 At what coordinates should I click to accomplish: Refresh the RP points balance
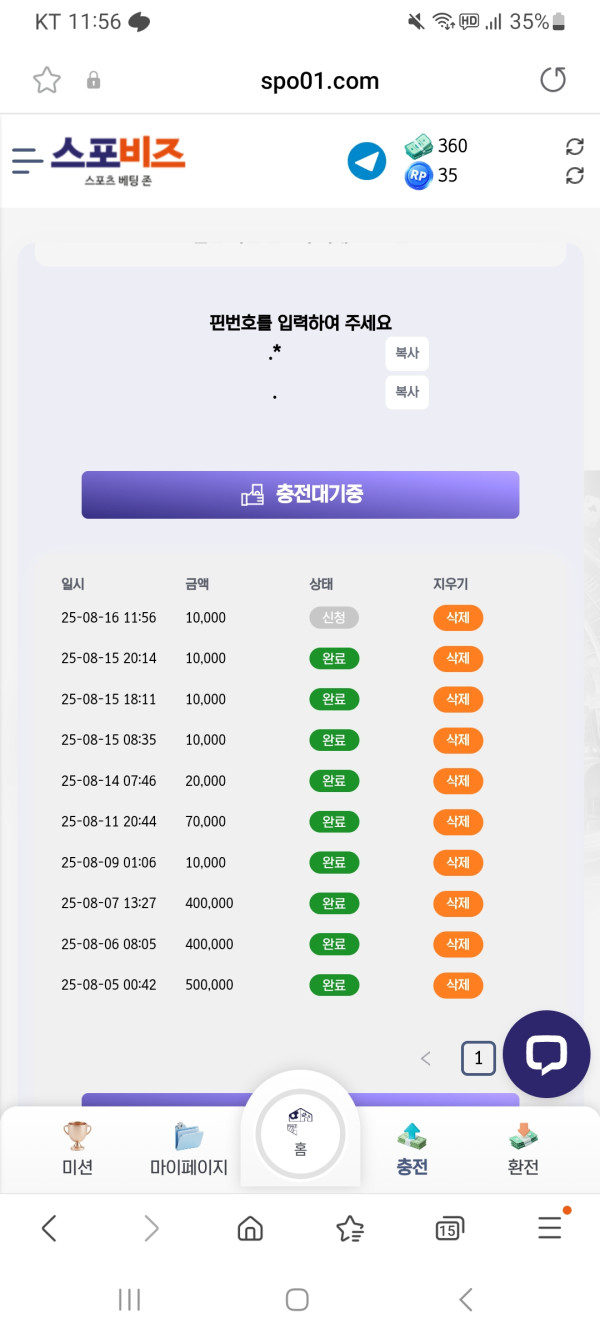tap(574, 176)
